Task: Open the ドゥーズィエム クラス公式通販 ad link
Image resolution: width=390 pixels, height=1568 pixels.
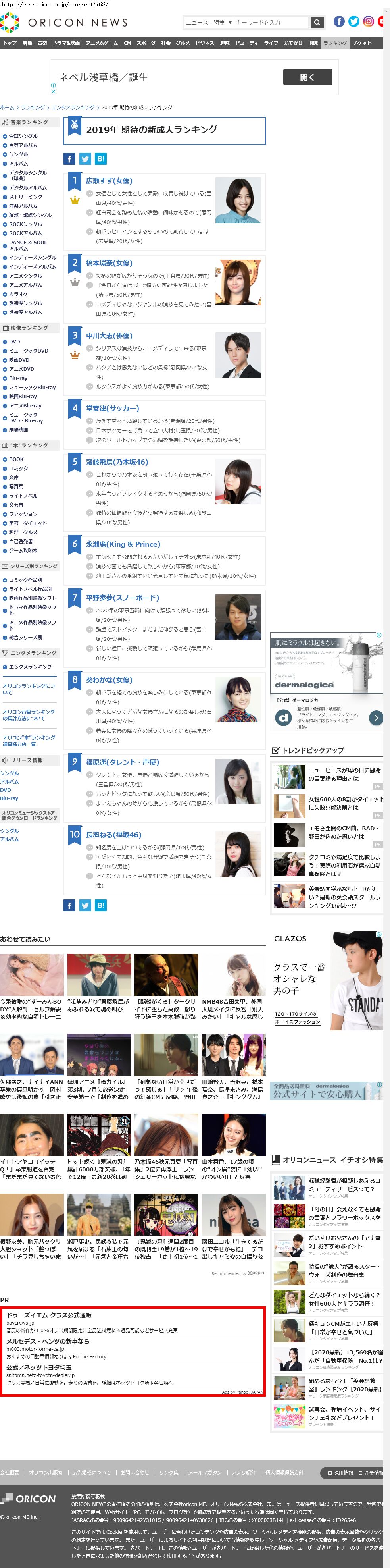Action: coord(49,1315)
